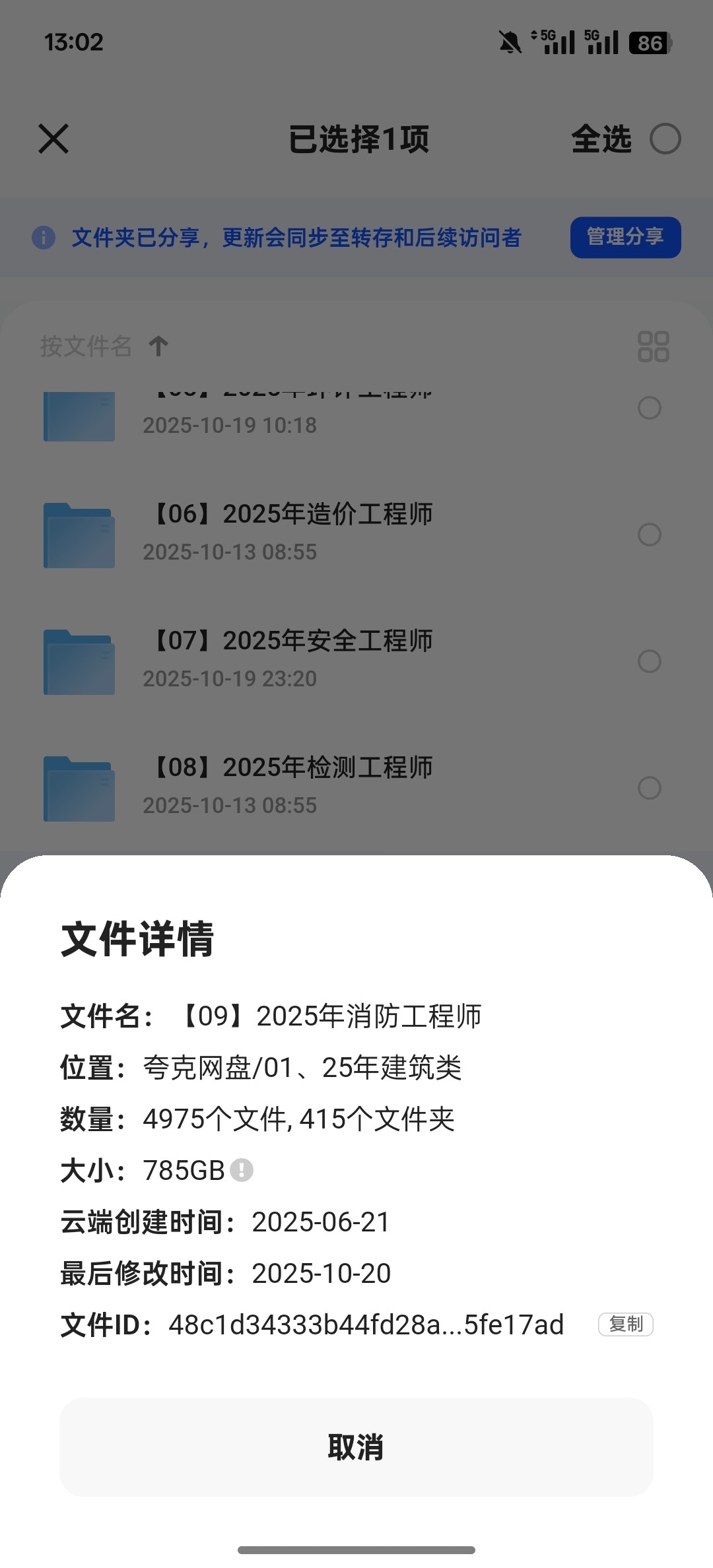
Task: Open 管理分享 to manage sharing
Action: [625, 237]
